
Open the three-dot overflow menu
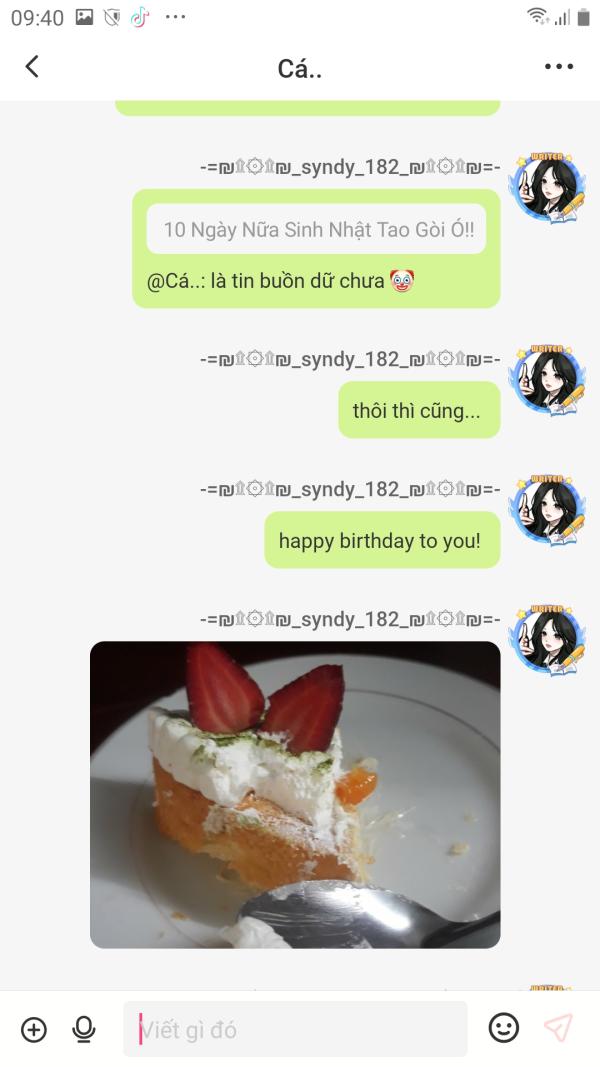559,67
